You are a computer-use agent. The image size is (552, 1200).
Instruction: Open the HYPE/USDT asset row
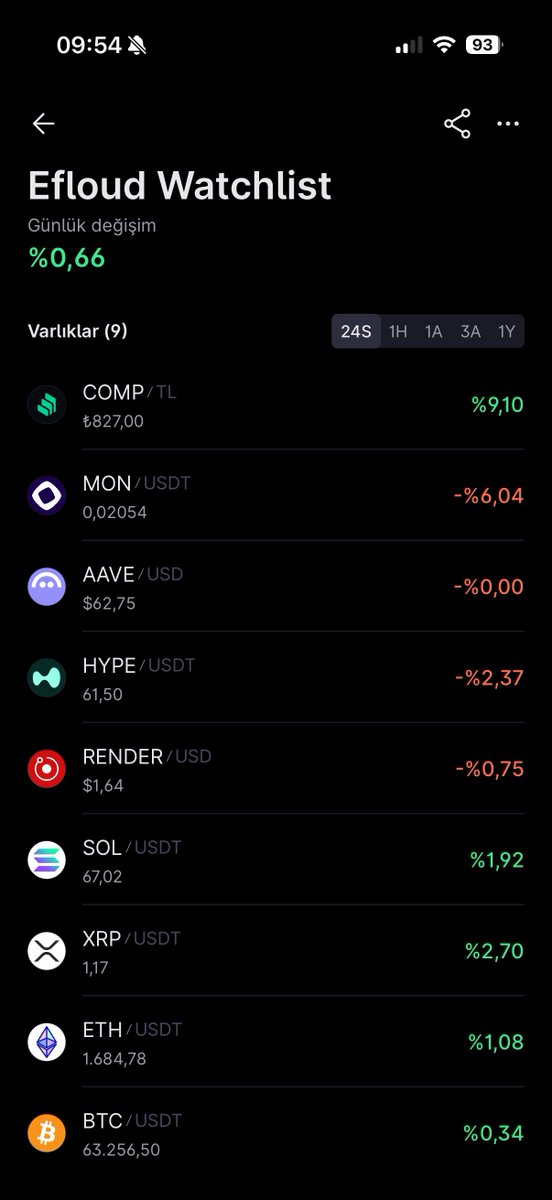pyautogui.click(x=276, y=678)
